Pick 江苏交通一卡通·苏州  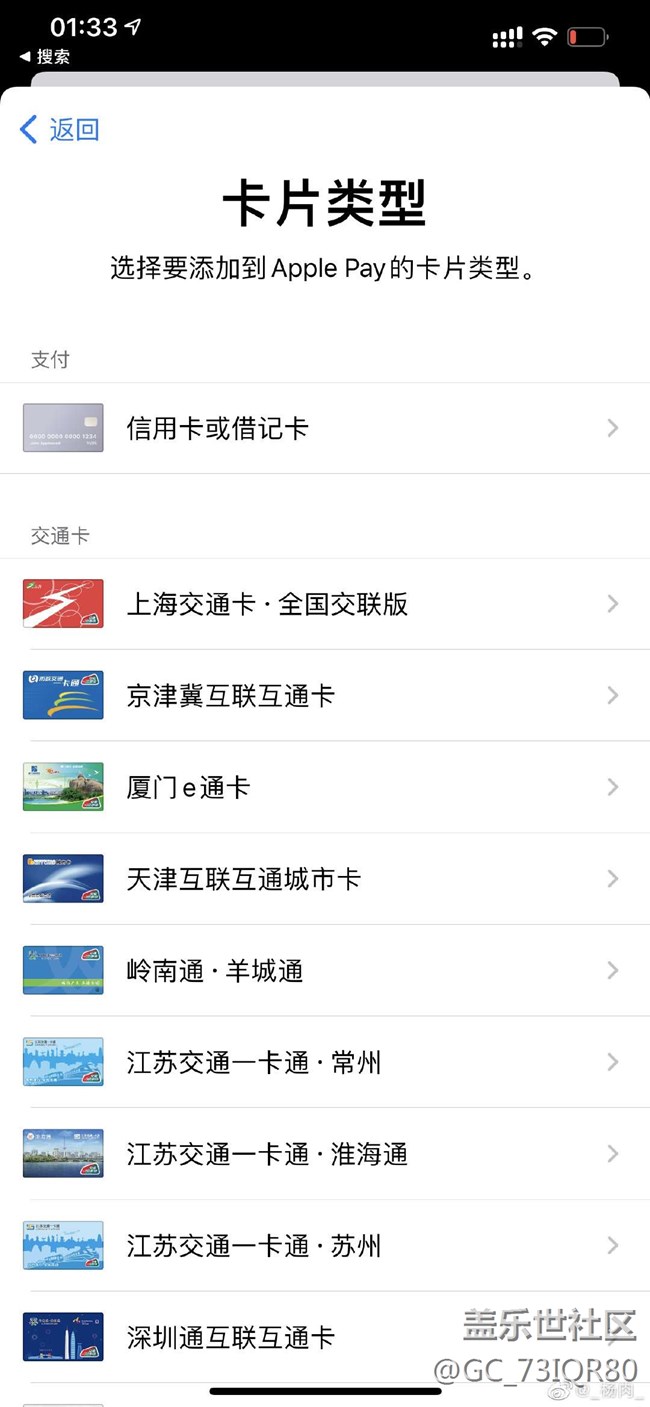(x=254, y=1246)
